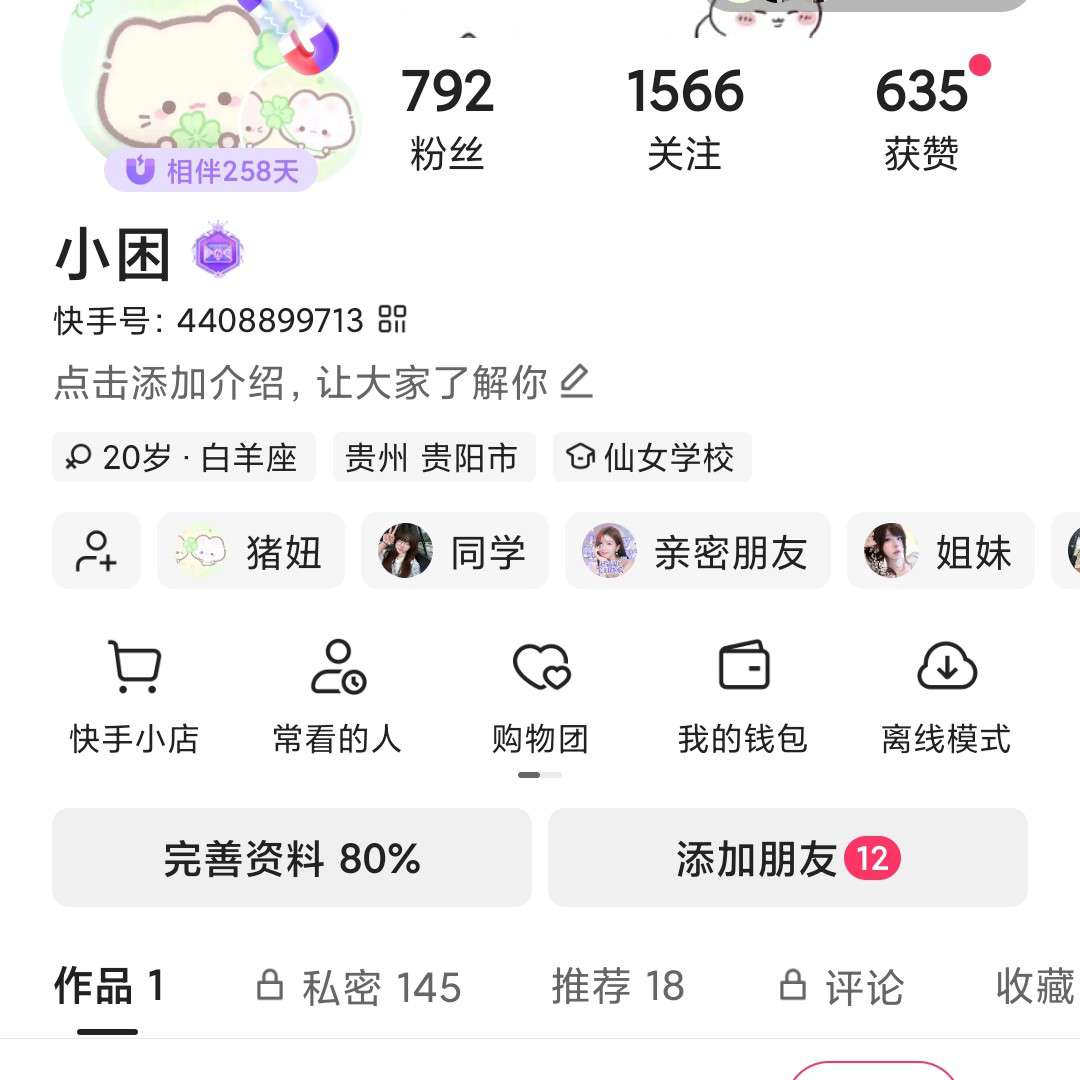
Task: Switch to the 私密 145 tab
Action: (x=360, y=987)
